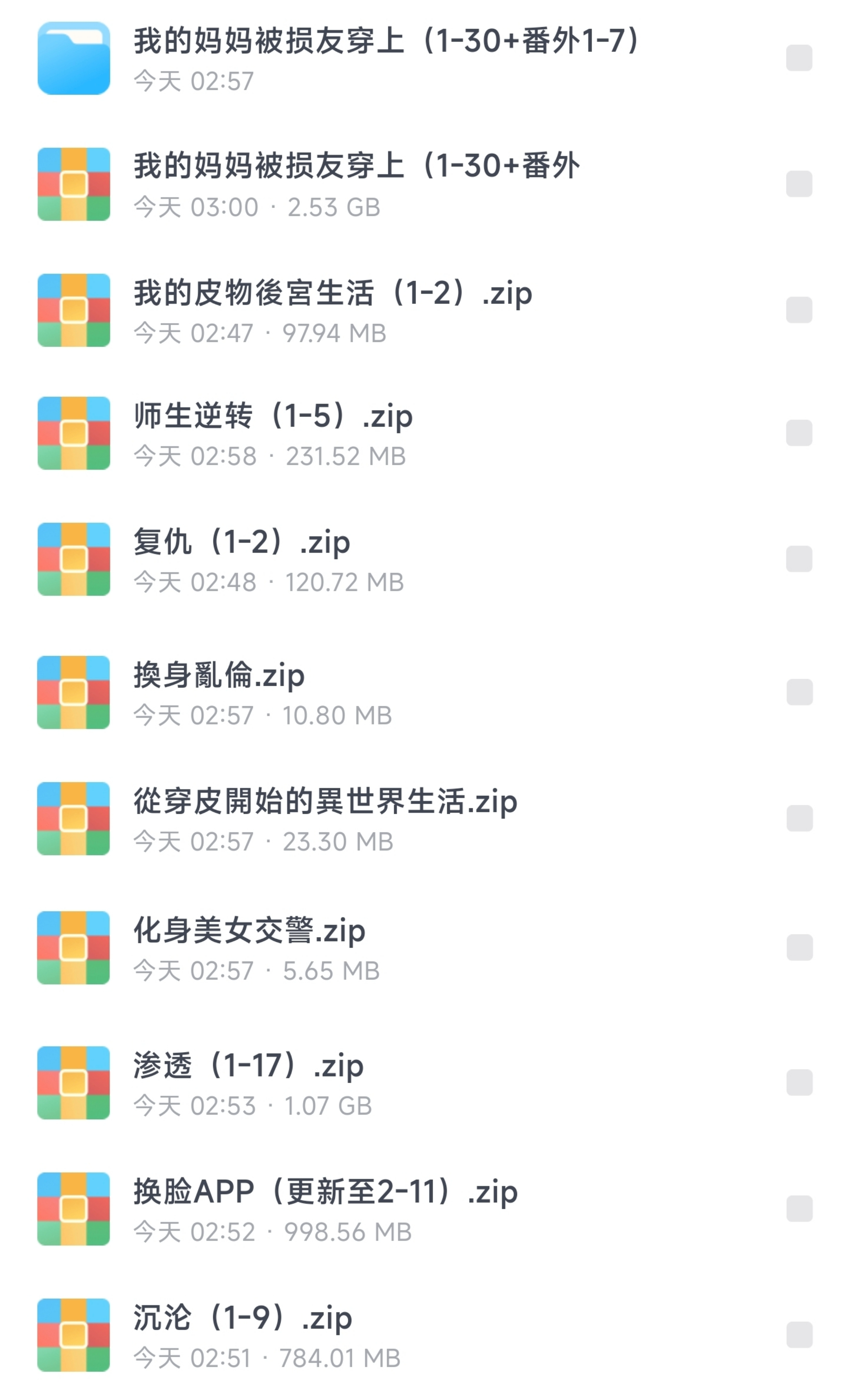Check the box for the 23.30 MB zip
The width and height of the screenshot is (848, 1400).
[x=800, y=818]
